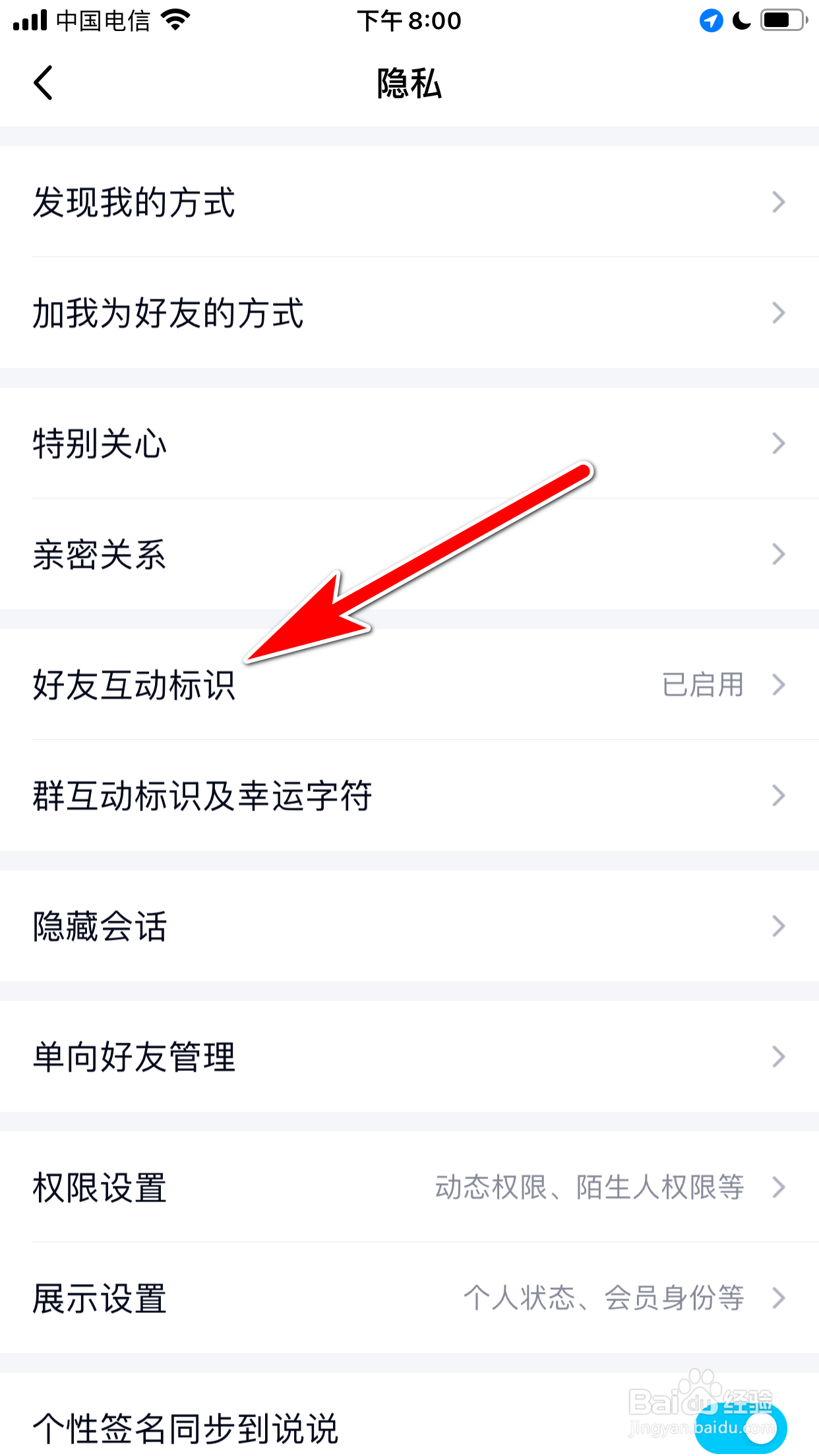
Task: Open 特别关心 via its chevron
Action: [x=778, y=444]
